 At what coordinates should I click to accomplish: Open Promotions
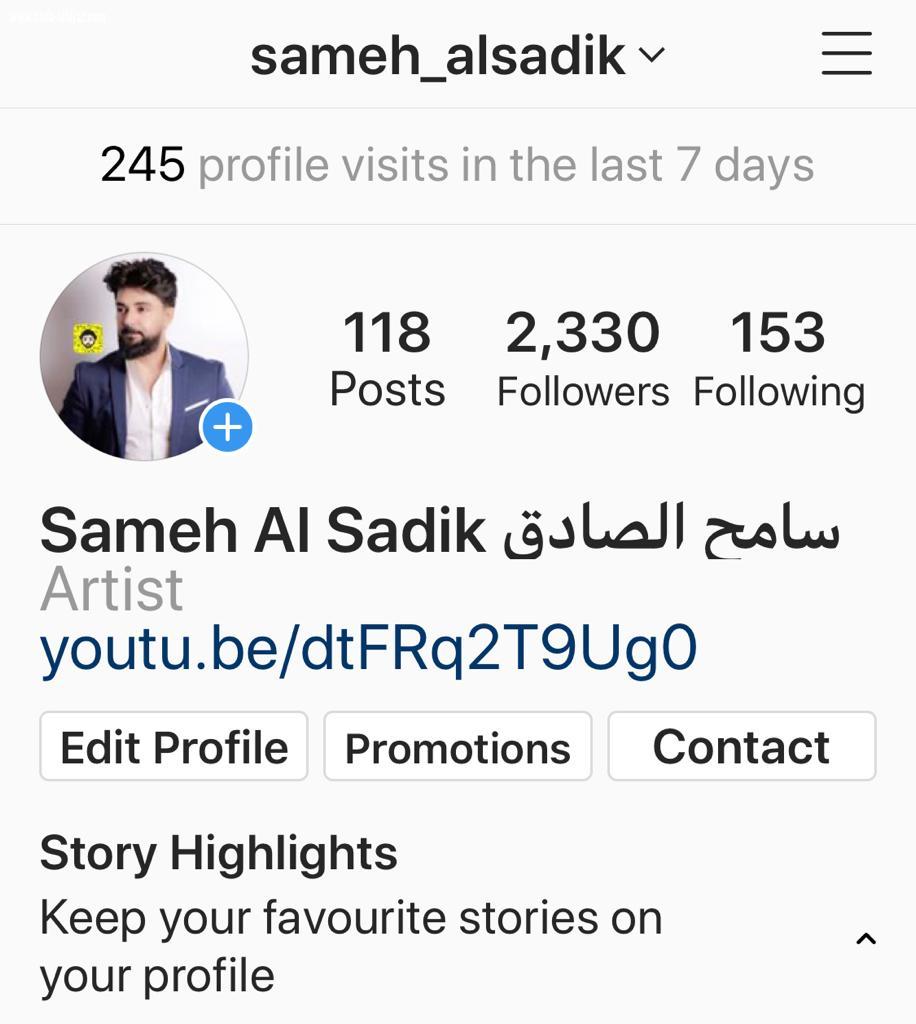pyautogui.click(x=458, y=747)
